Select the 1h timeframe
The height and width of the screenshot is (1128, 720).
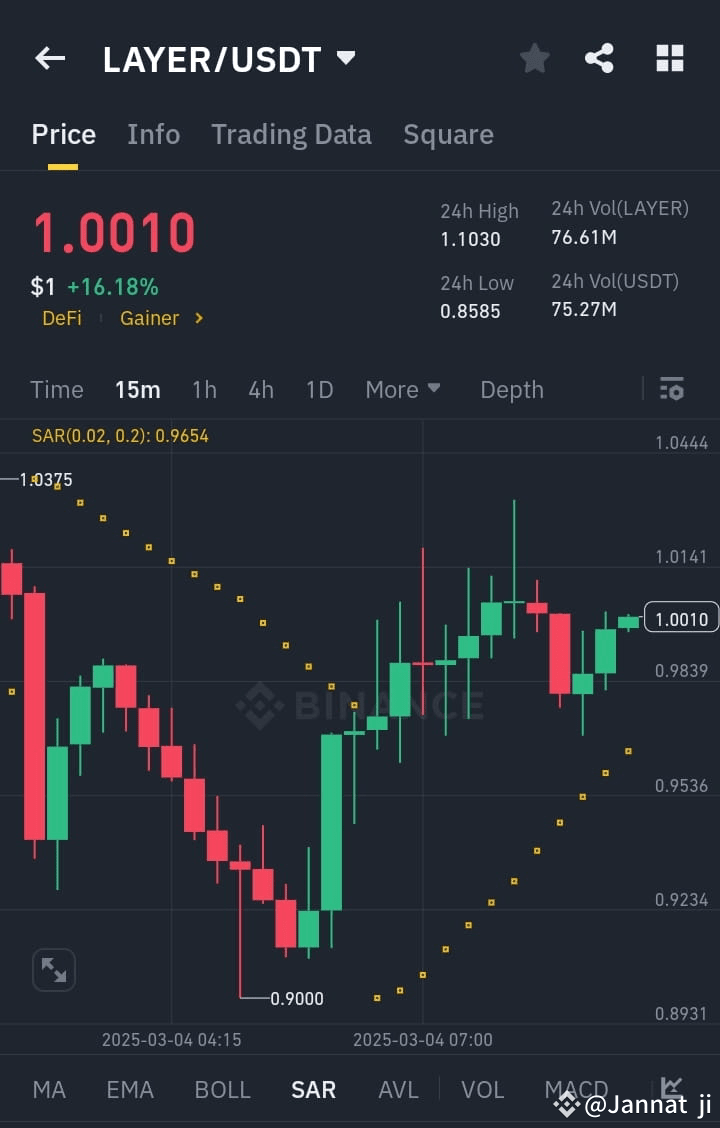(204, 389)
